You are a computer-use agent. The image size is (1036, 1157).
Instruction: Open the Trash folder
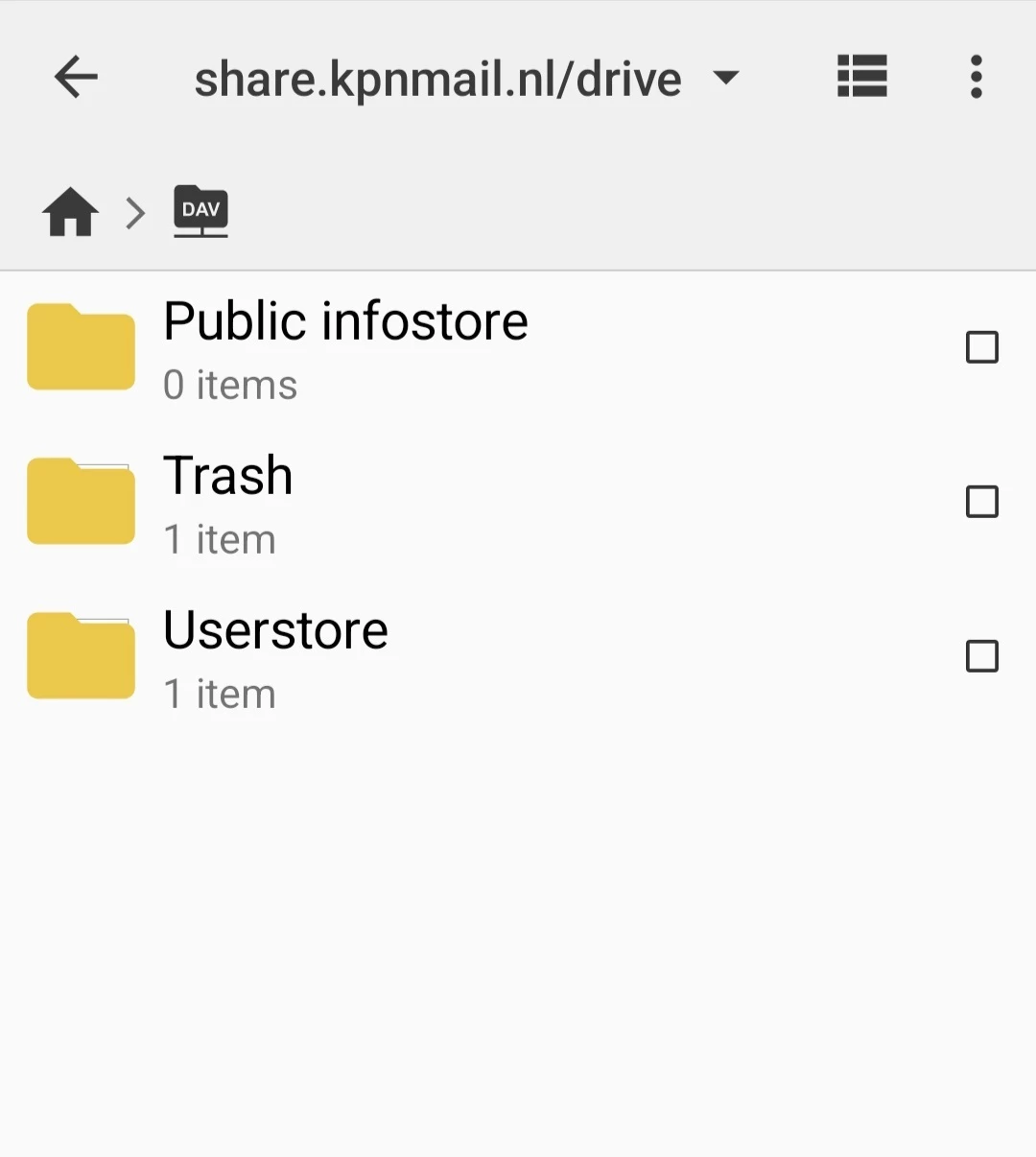click(x=228, y=502)
